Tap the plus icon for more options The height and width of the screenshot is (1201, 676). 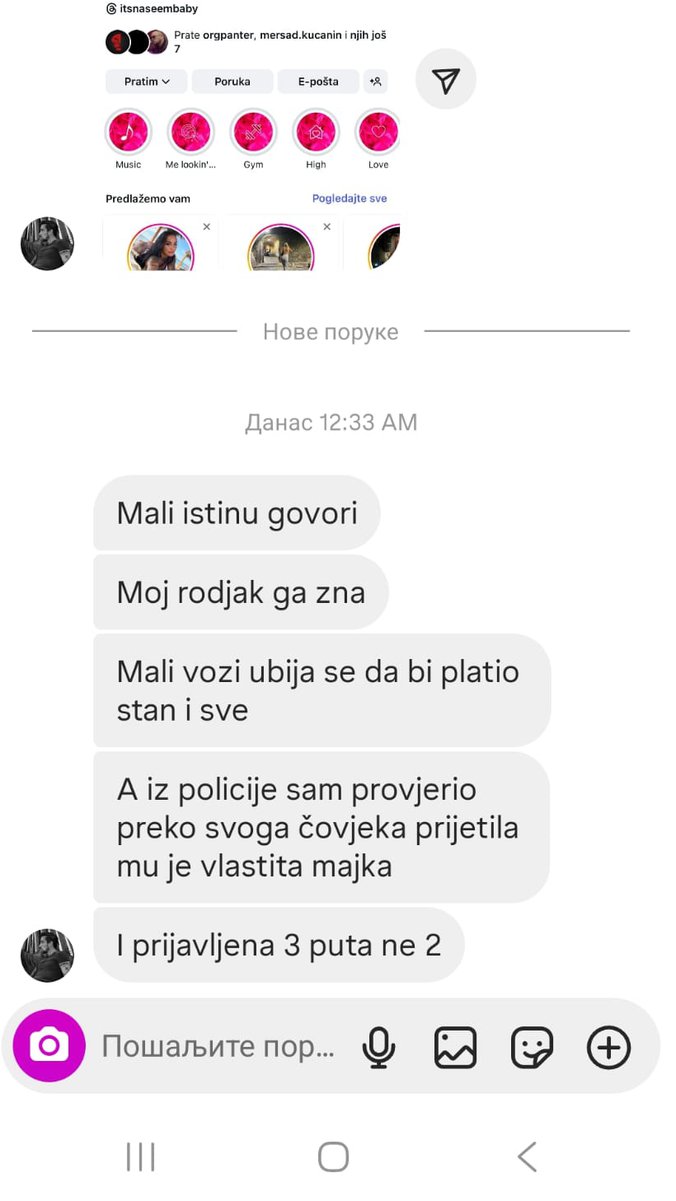(x=609, y=1047)
